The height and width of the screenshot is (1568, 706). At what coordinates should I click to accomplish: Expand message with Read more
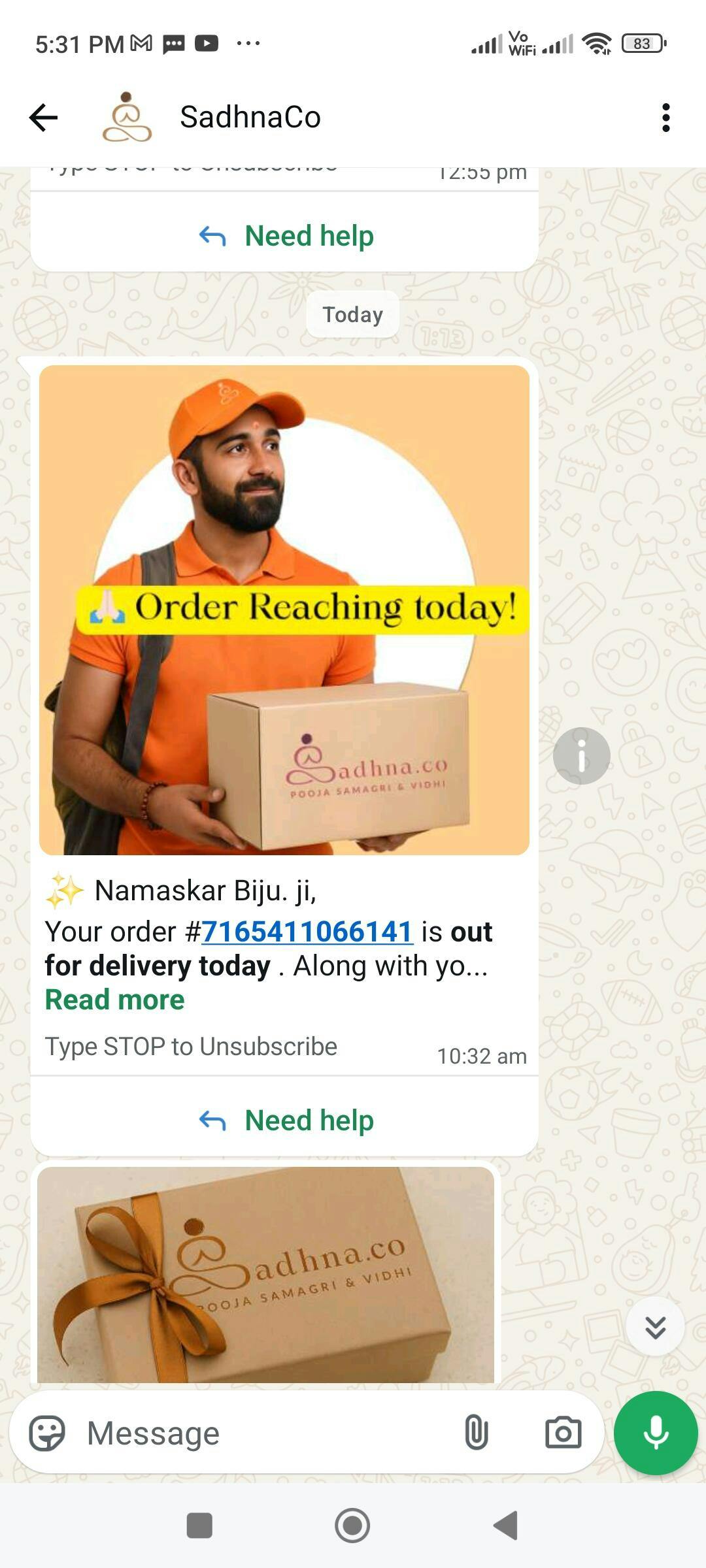pos(115,1000)
